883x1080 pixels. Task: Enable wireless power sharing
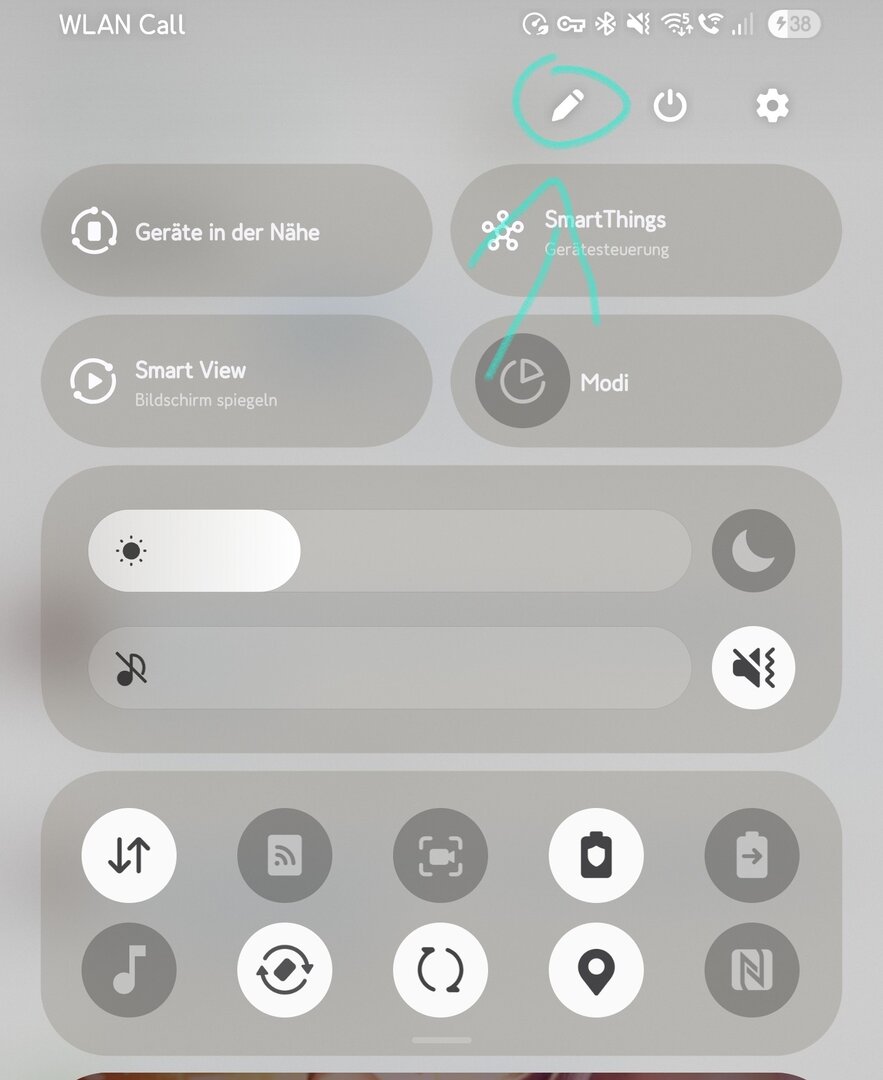click(x=752, y=855)
